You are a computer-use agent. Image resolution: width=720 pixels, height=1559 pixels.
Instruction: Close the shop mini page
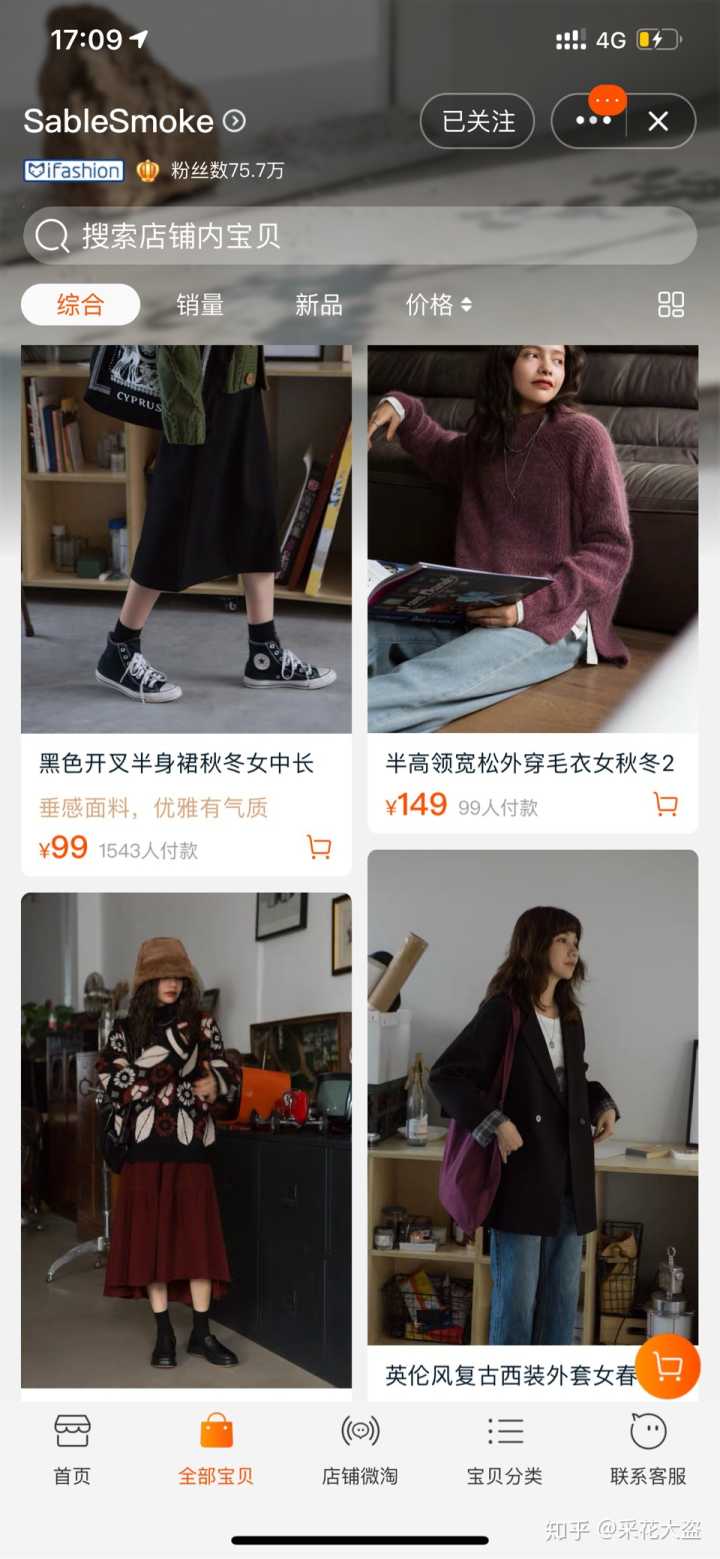coord(658,121)
